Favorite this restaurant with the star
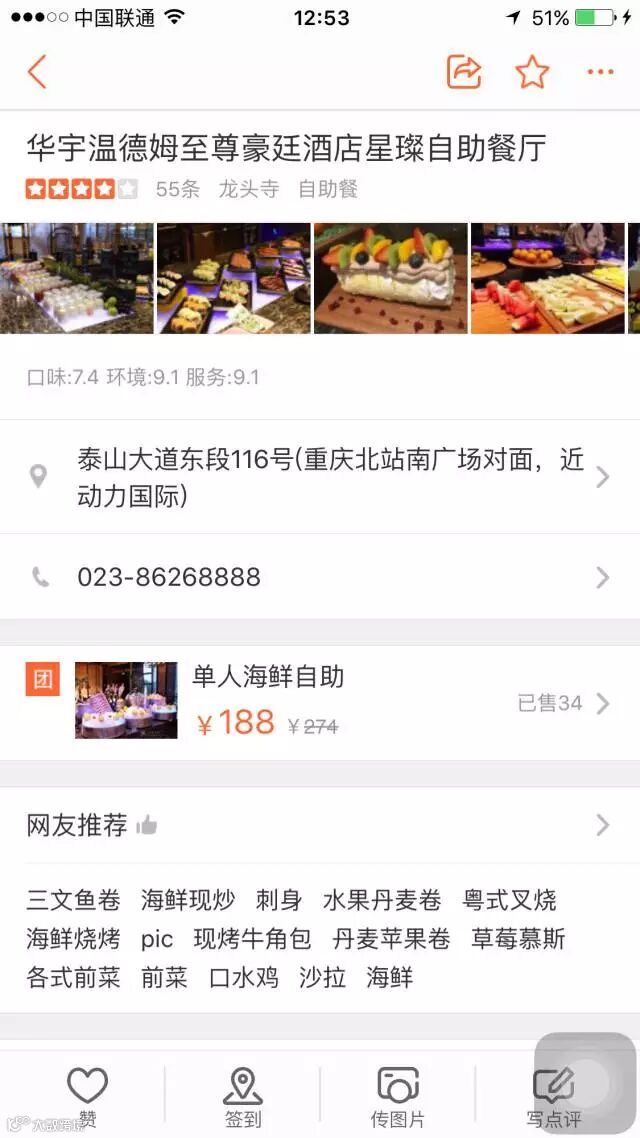The width and height of the screenshot is (640, 1138). [x=532, y=72]
